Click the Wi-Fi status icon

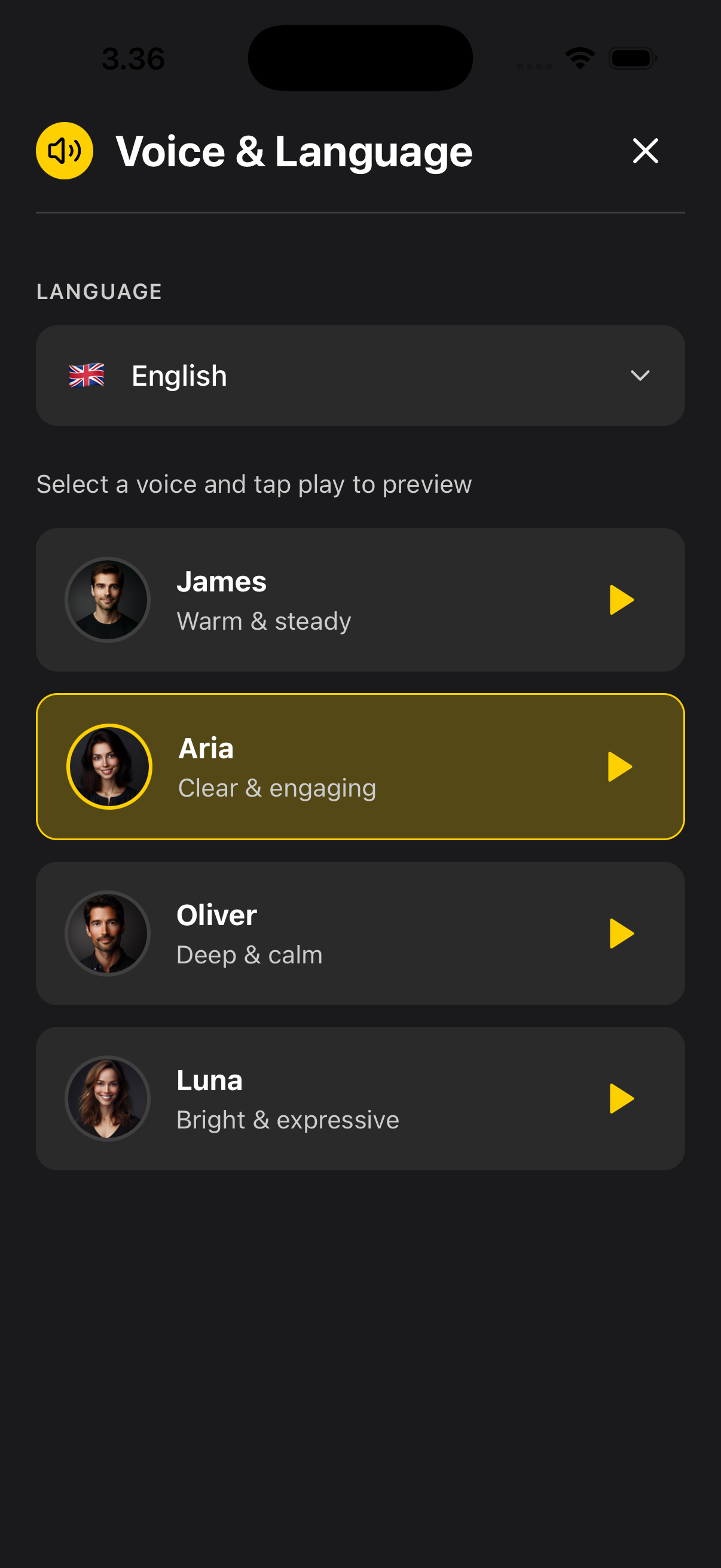click(x=579, y=58)
